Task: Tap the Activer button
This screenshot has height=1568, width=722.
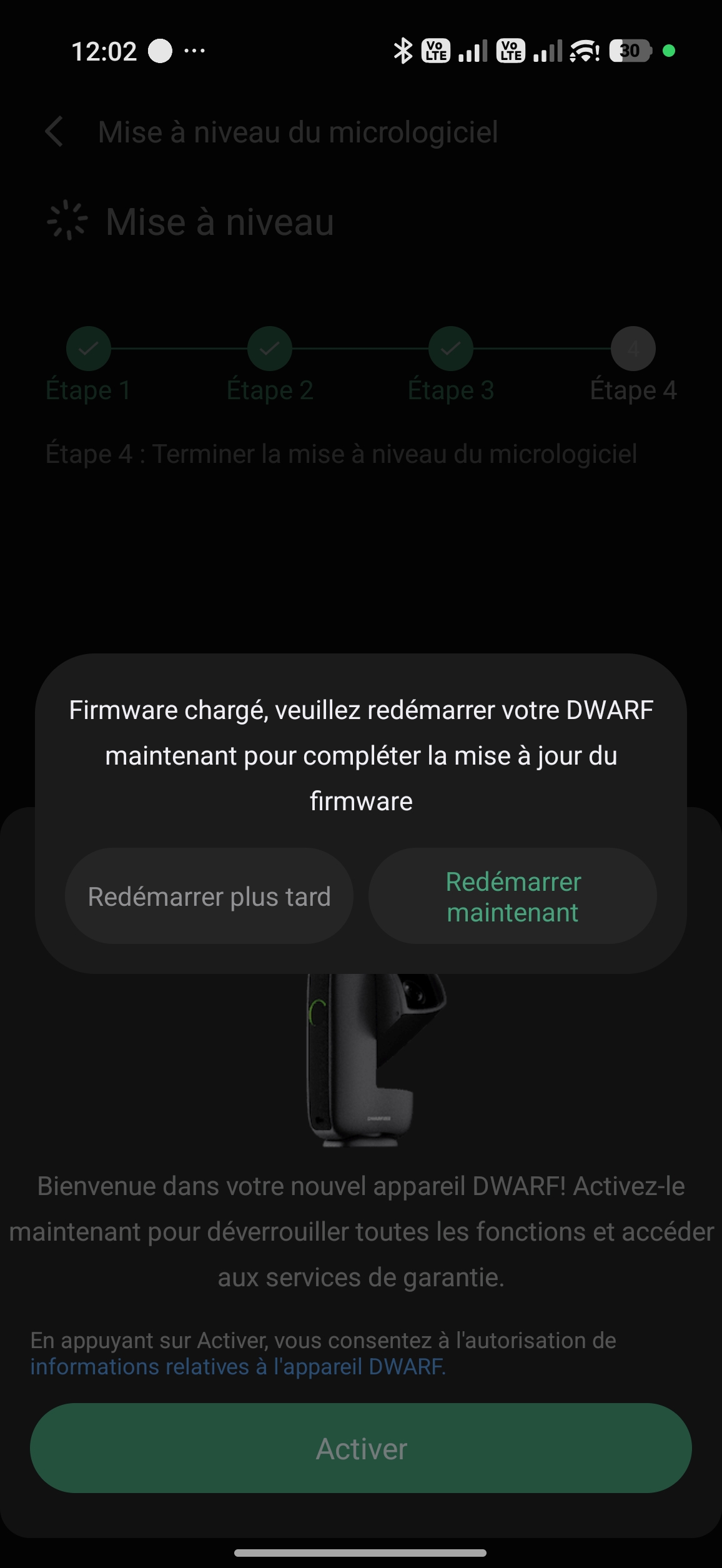Action: click(361, 1448)
